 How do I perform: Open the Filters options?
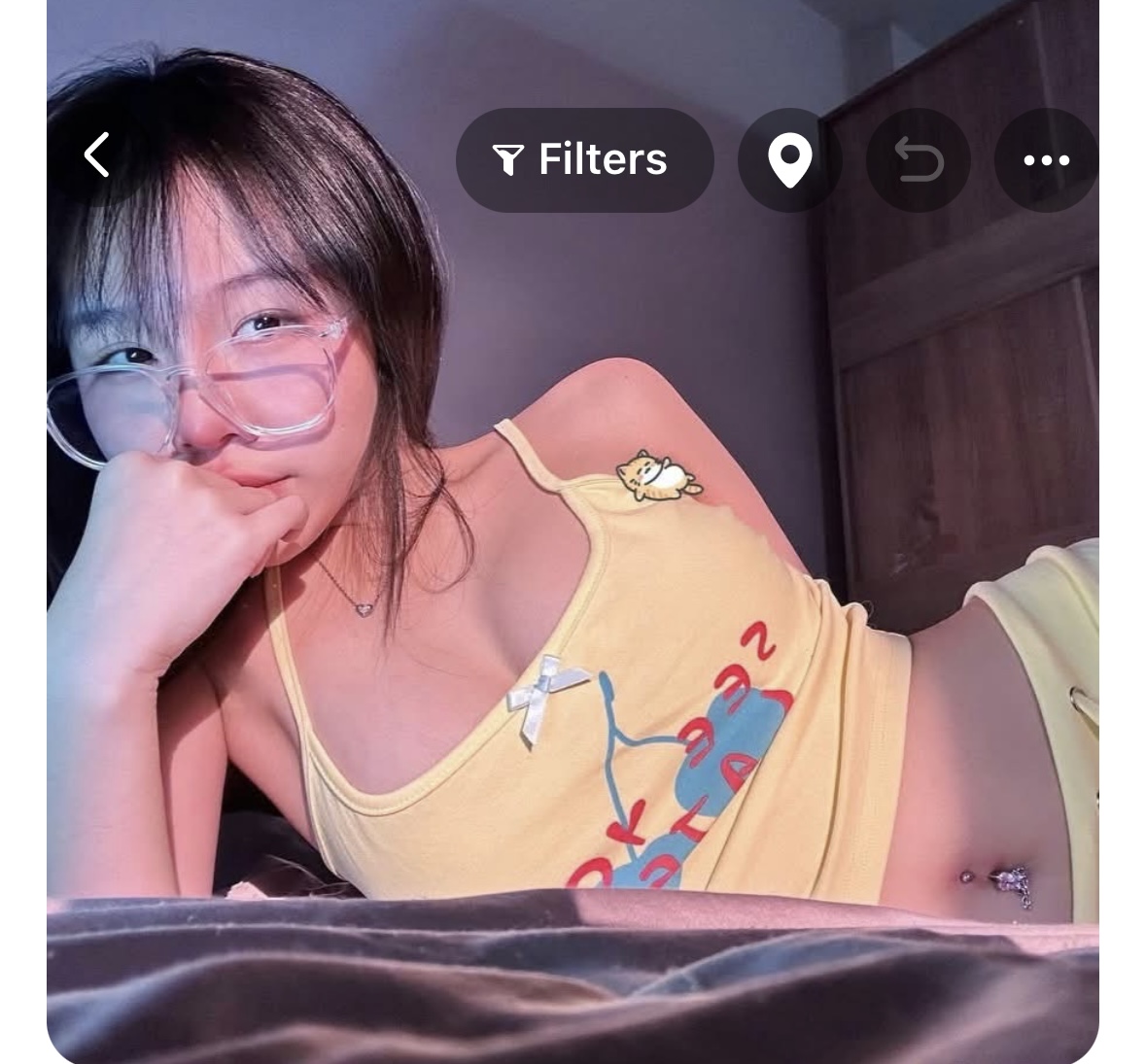point(584,159)
